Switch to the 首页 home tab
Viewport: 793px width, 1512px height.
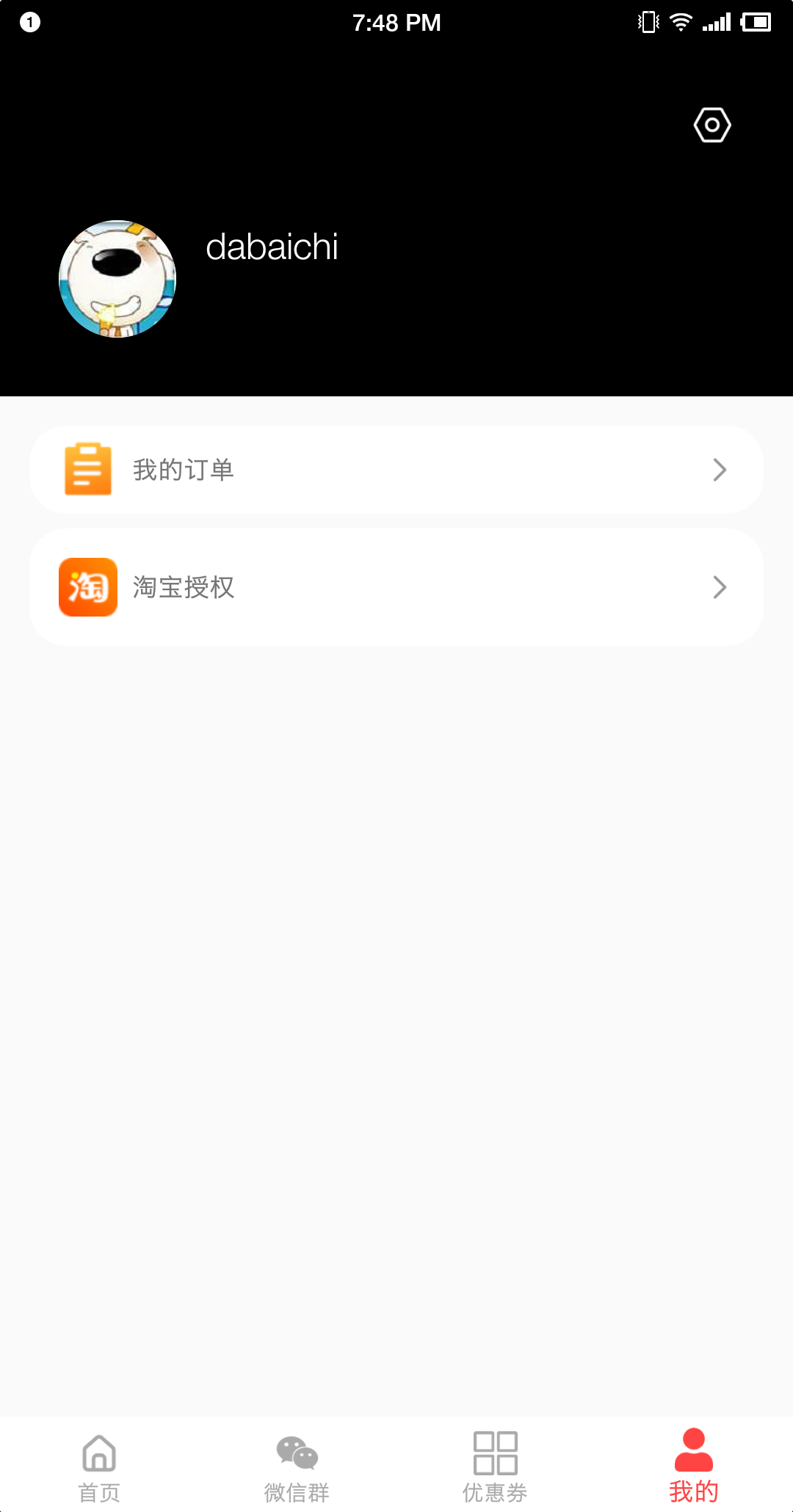tap(99, 1465)
